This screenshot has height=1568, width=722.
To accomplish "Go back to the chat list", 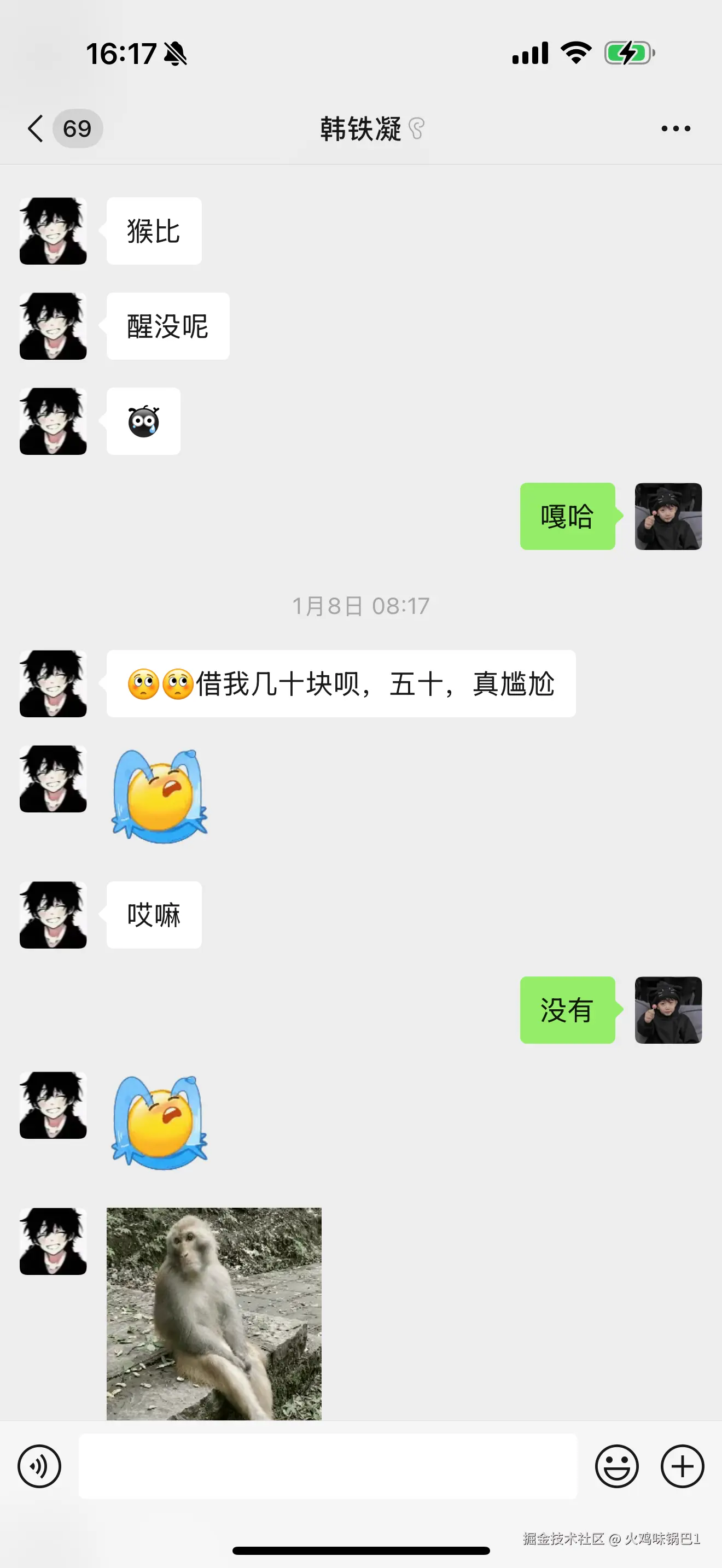I will tap(37, 128).
